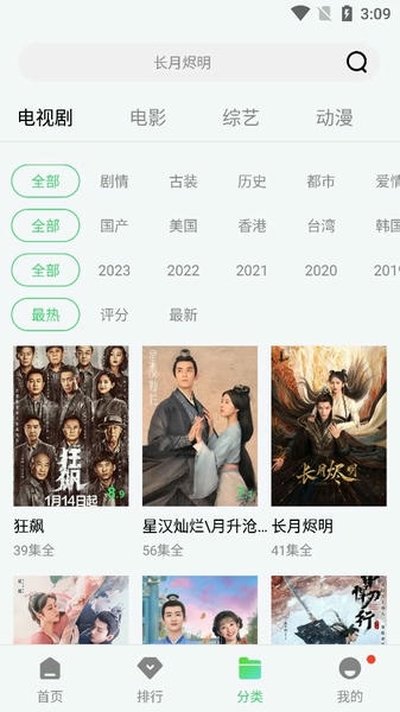This screenshot has width=400, height=712.
Task: Open the 星汉灿烂\月升沧海 drama
Action: point(200,426)
